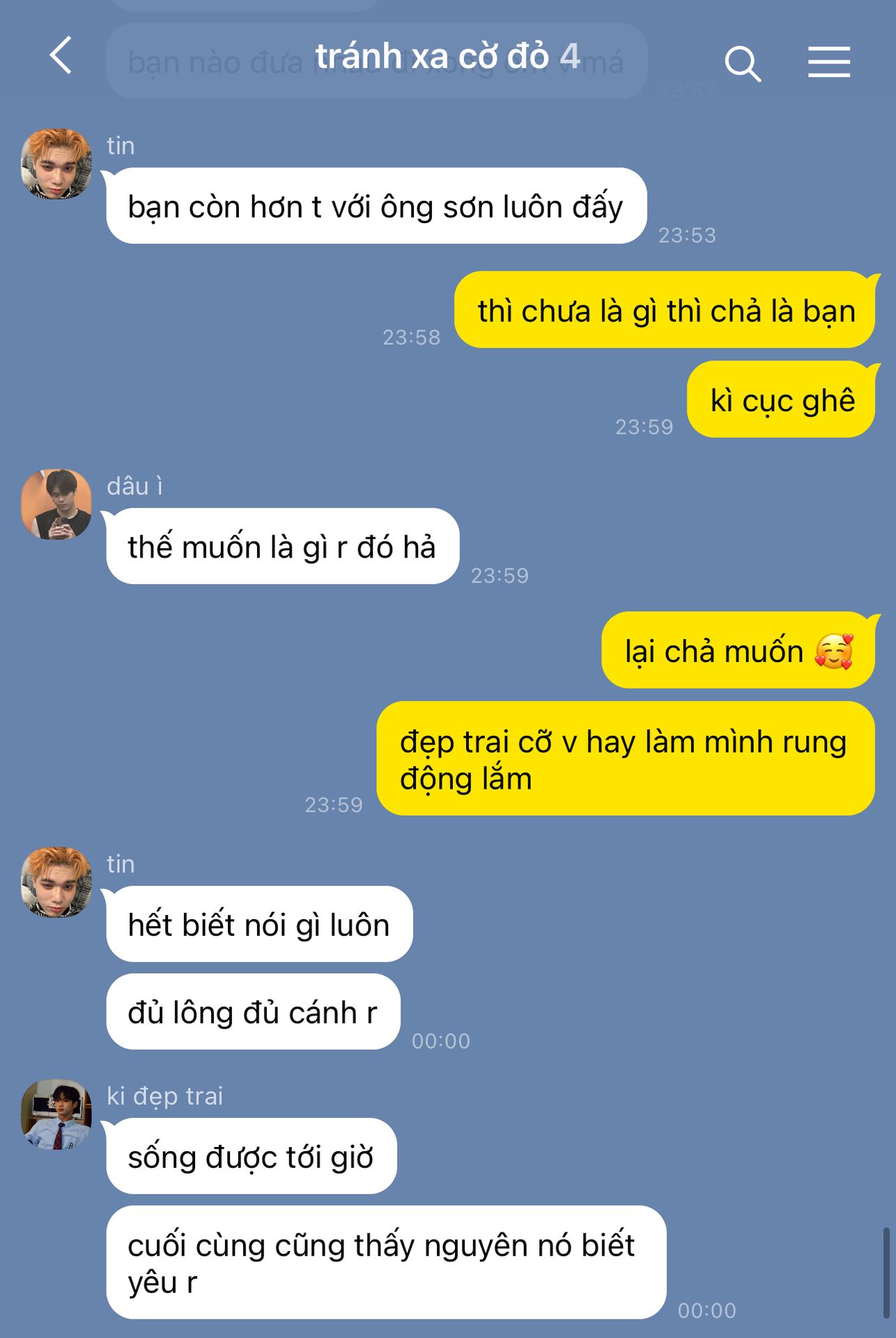Screen dimensions: 896x1338
Task: View dâu ì's profile picture
Action: [56, 504]
